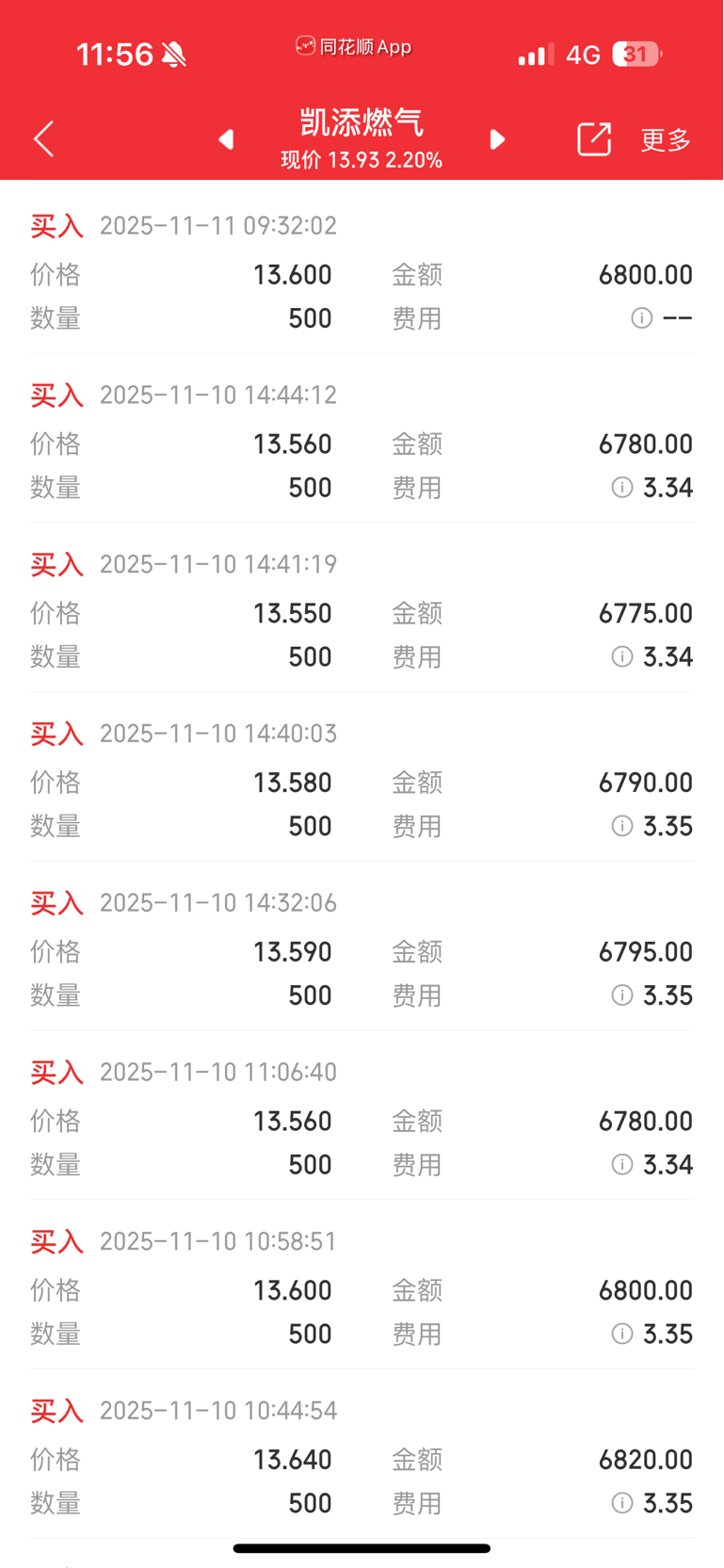View fee details of the 10:44:54 trade

pos(622,1503)
